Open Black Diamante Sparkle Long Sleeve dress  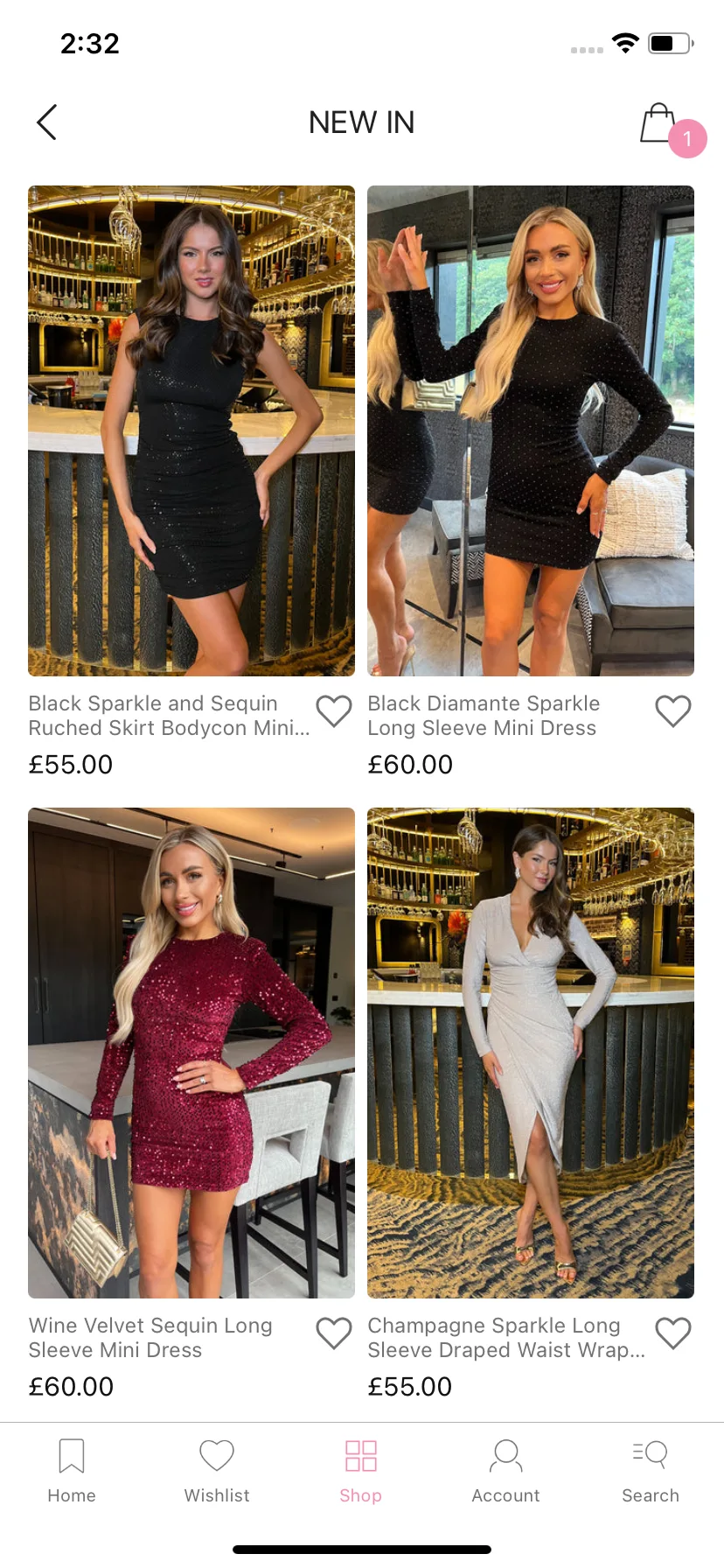[x=530, y=430]
